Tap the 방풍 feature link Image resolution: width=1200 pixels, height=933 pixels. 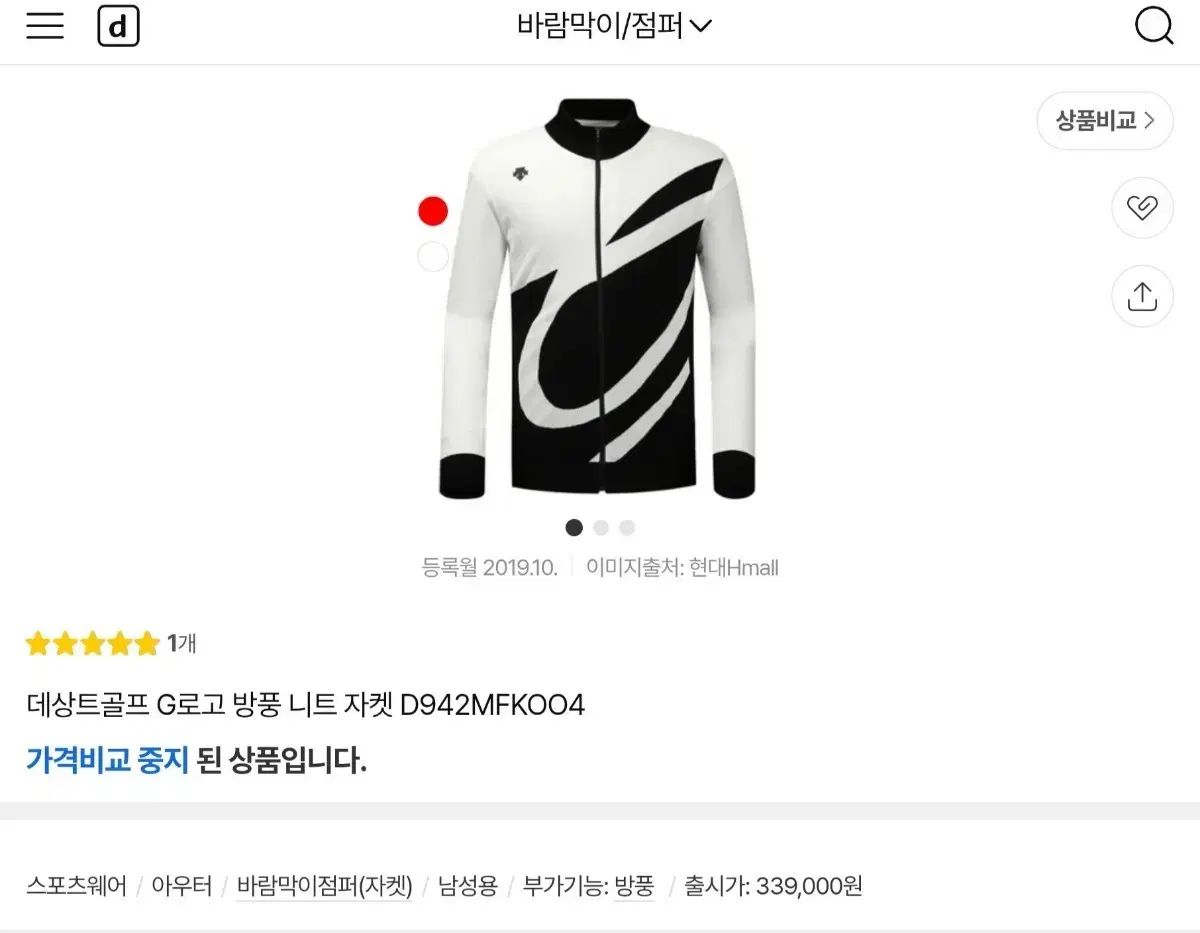coord(634,886)
